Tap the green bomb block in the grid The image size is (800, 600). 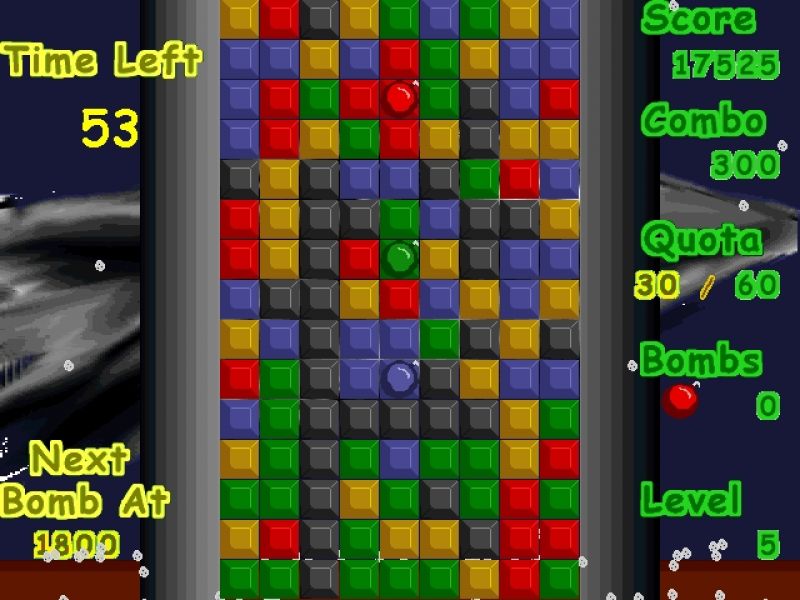click(400, 258)
